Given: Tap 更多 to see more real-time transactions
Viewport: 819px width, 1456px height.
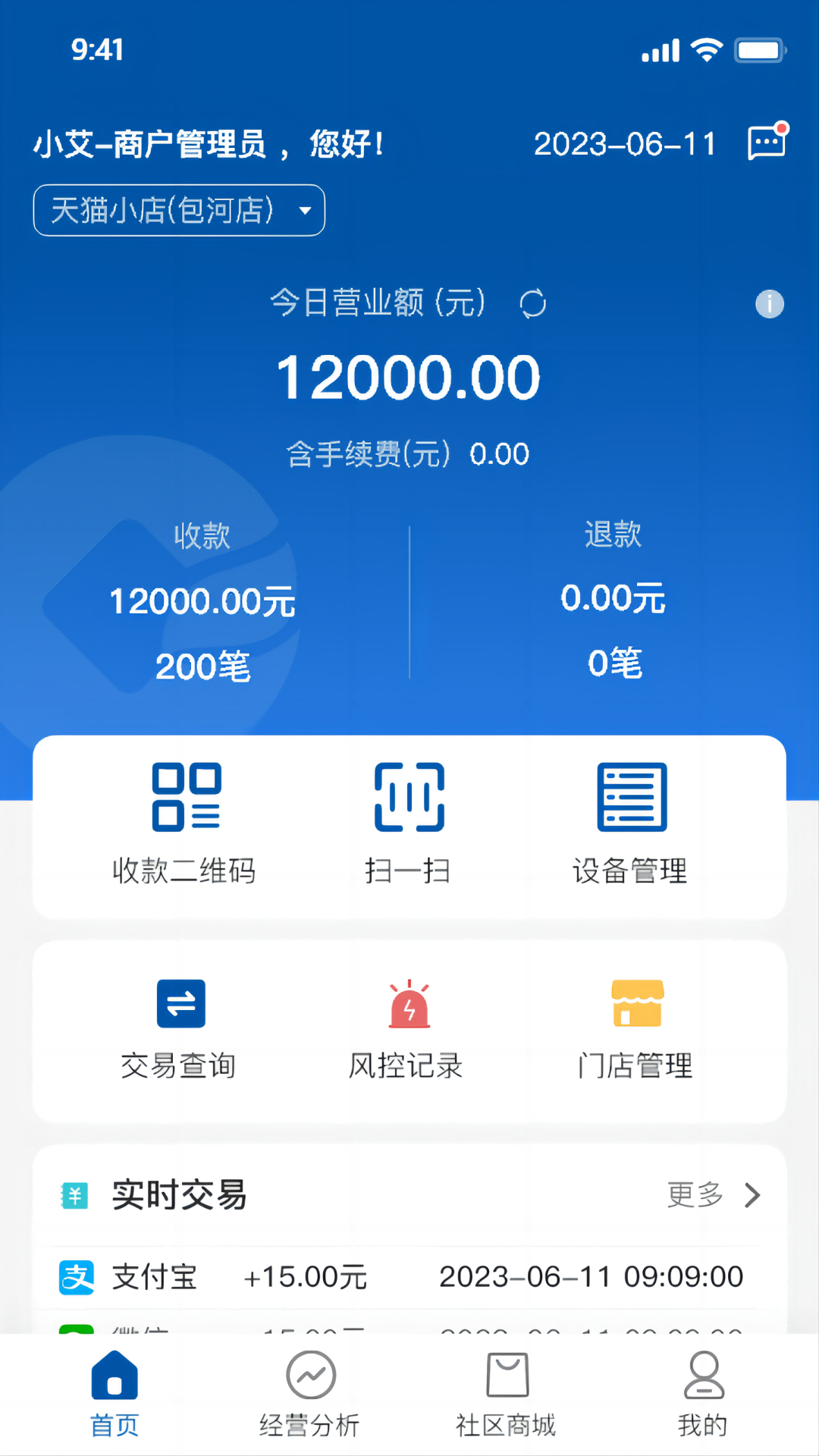Looking at the screenshot, I should pos(713,1195).
